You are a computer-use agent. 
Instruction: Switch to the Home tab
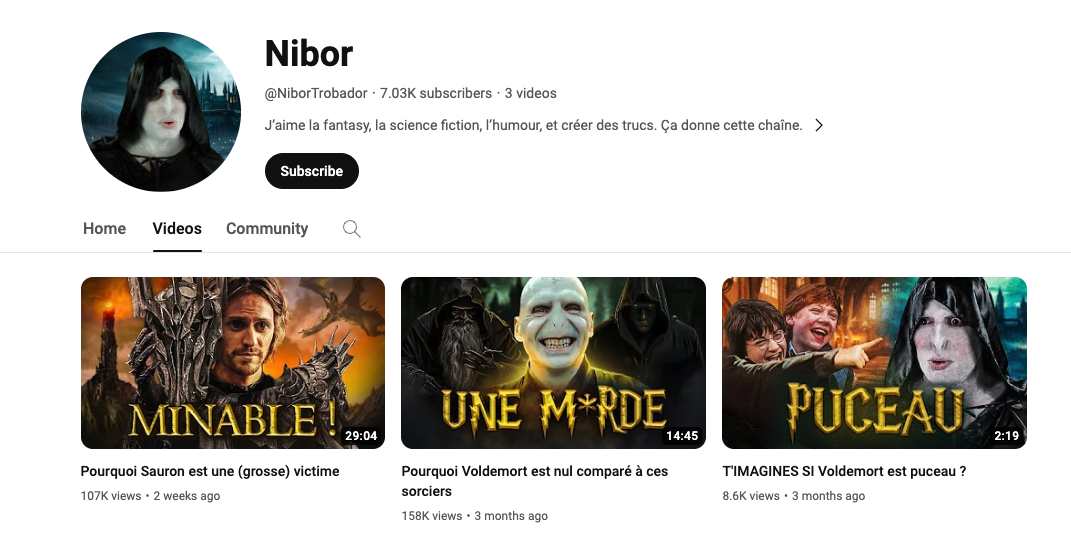click(x=104, y=228)
